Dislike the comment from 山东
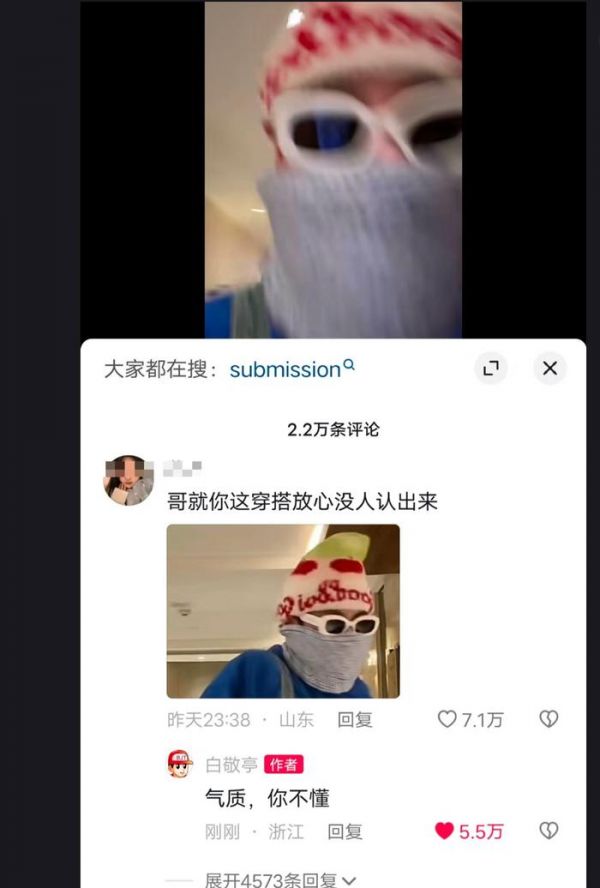 coord(548,719)
